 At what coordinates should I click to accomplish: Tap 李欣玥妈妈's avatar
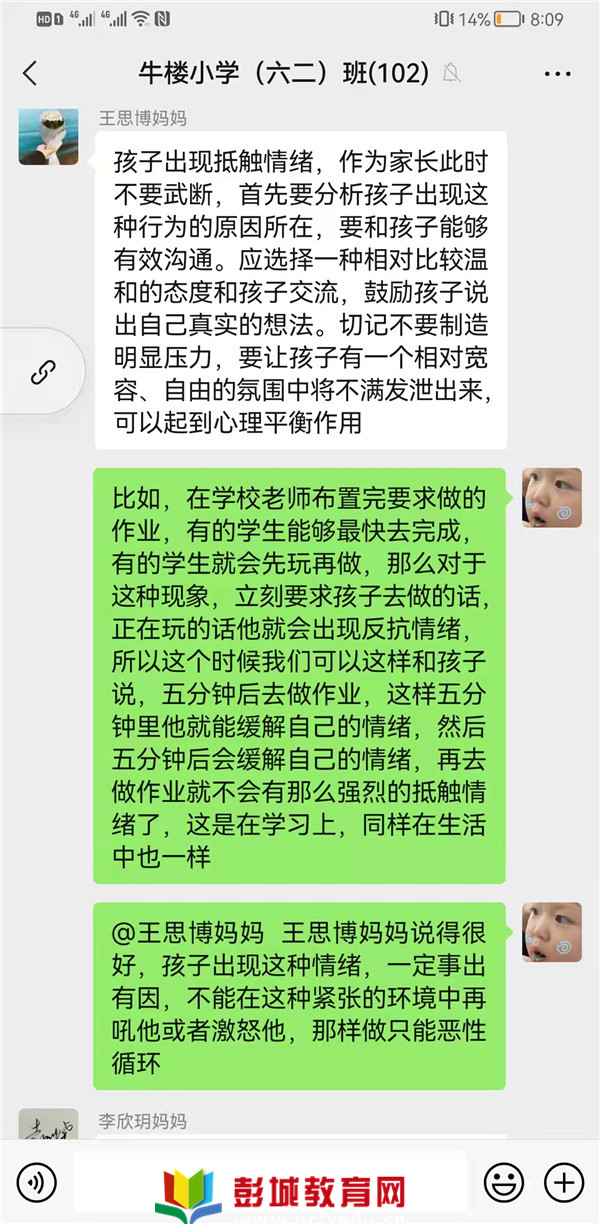[x=48, y=1124]
